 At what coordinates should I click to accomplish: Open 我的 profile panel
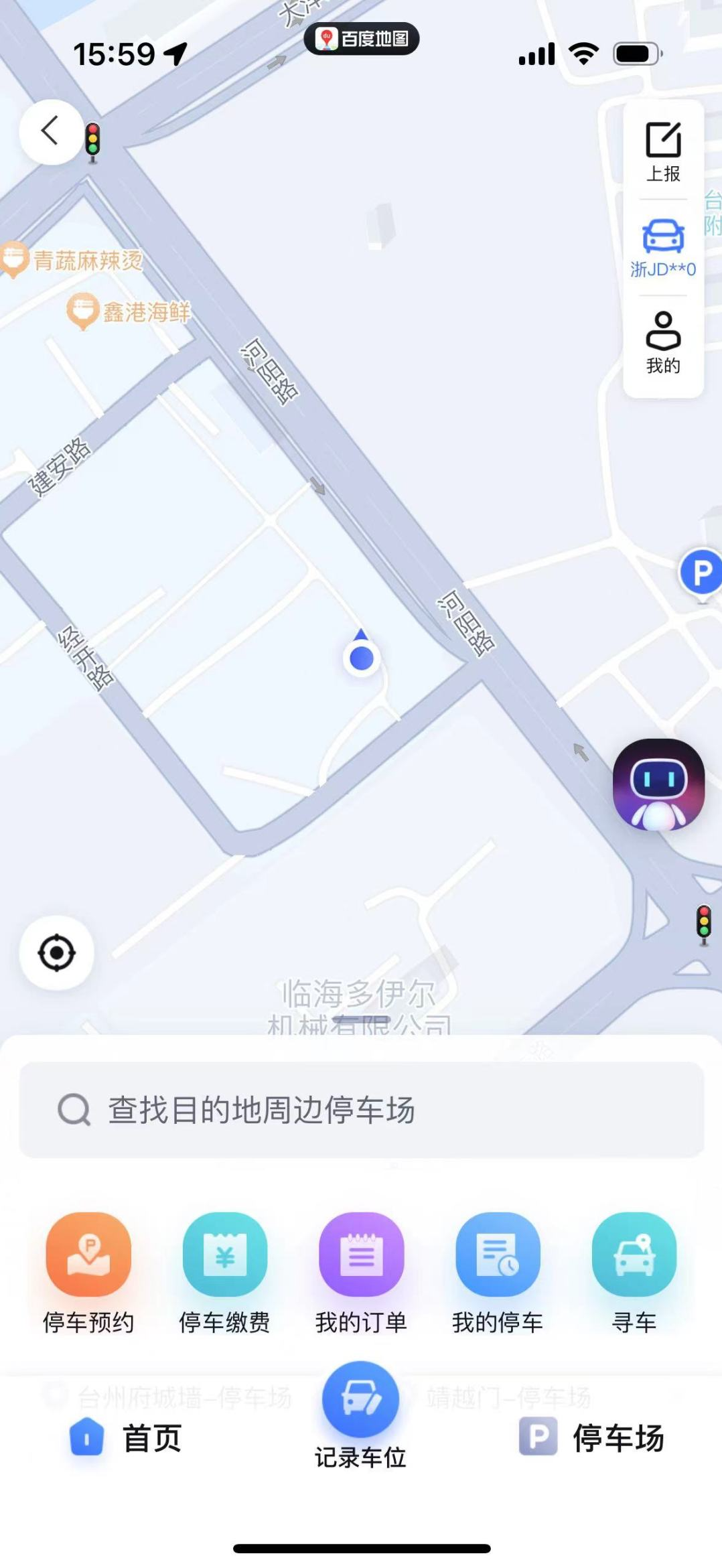(663, 342)
